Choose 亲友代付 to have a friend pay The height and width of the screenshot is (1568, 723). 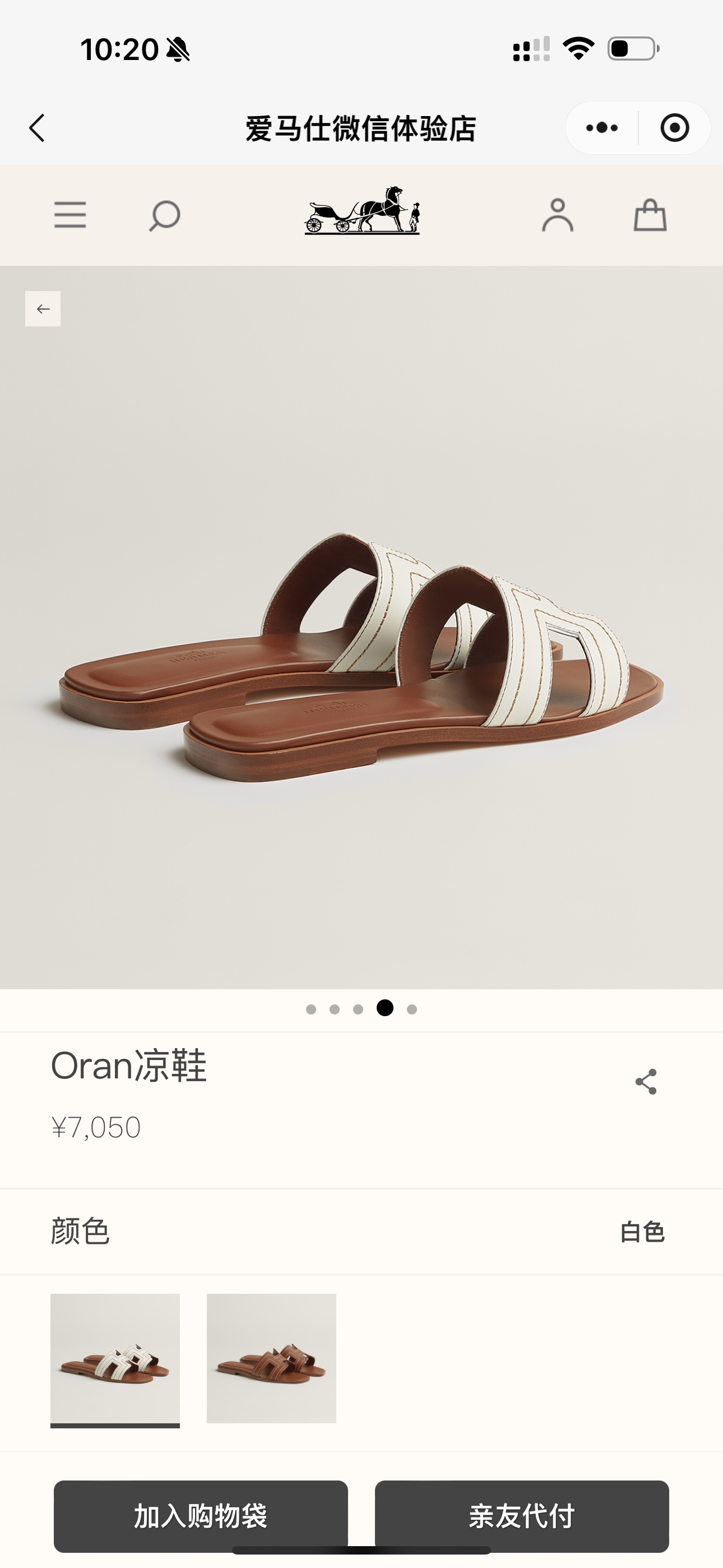coord(522,1516)
